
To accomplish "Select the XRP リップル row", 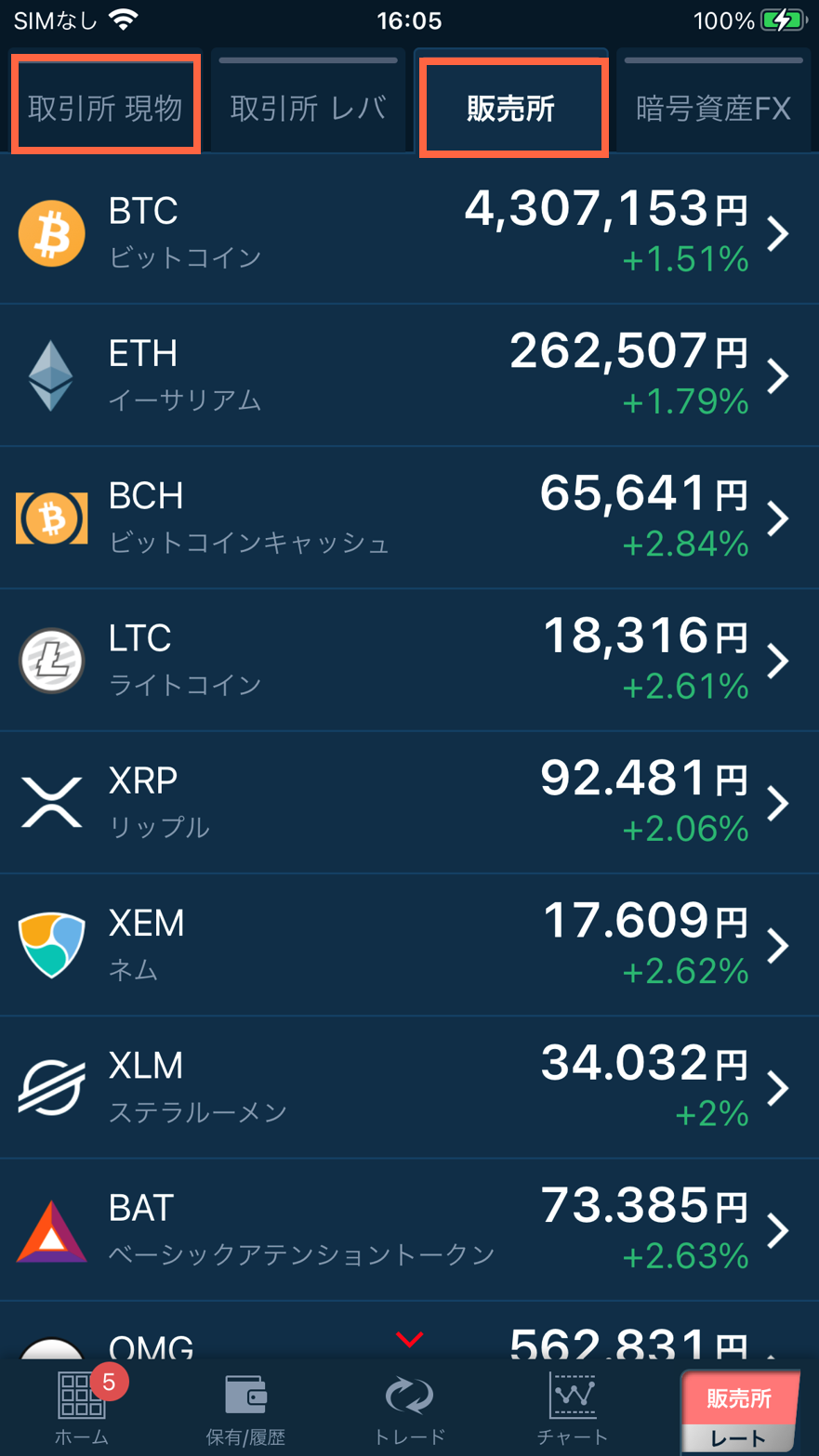I will [409, 802].
